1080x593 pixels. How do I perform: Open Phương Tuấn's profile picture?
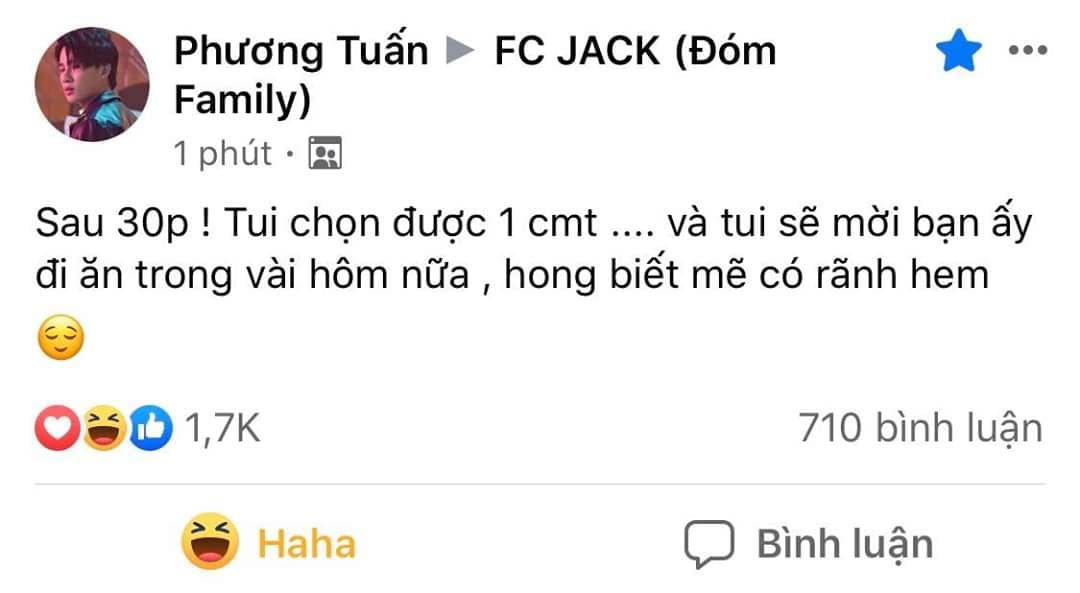pyautogui.click(x=92, y=91)
